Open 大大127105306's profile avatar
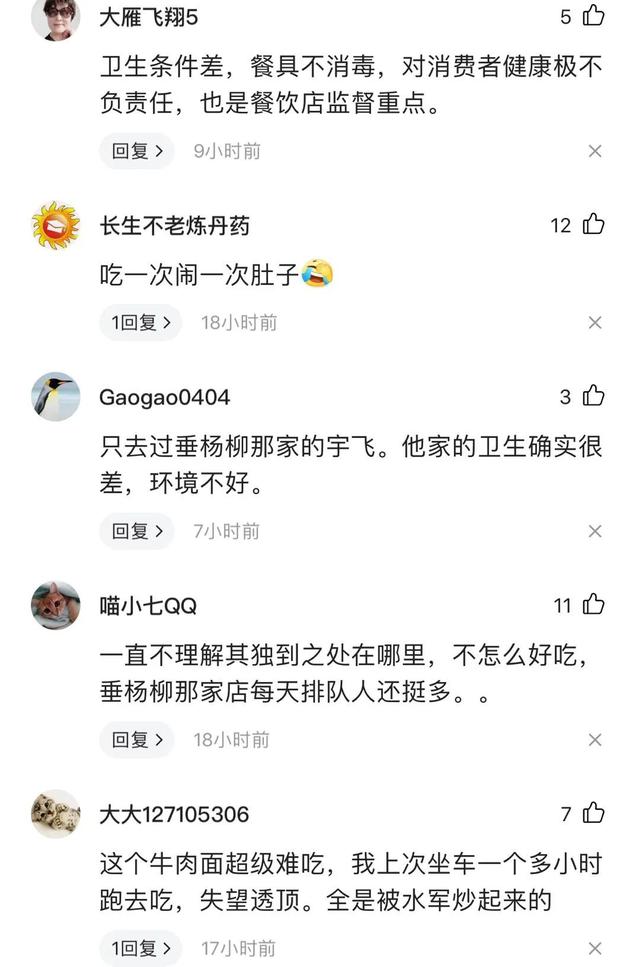Viewport: 640px width, 967px height. [x=56, y=814]
